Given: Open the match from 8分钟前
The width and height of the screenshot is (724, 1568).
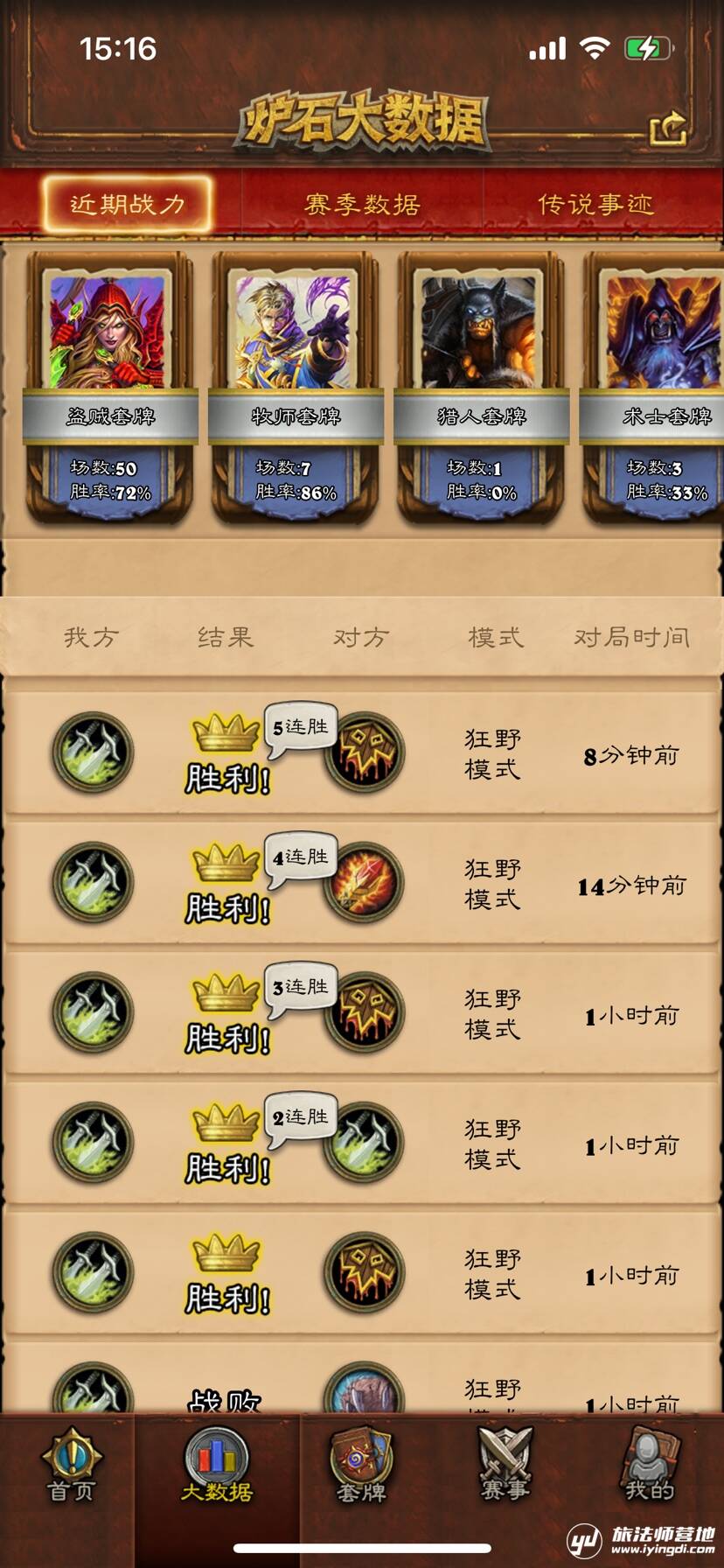Looking at the screenshot, I should click(x=362, y=753).
